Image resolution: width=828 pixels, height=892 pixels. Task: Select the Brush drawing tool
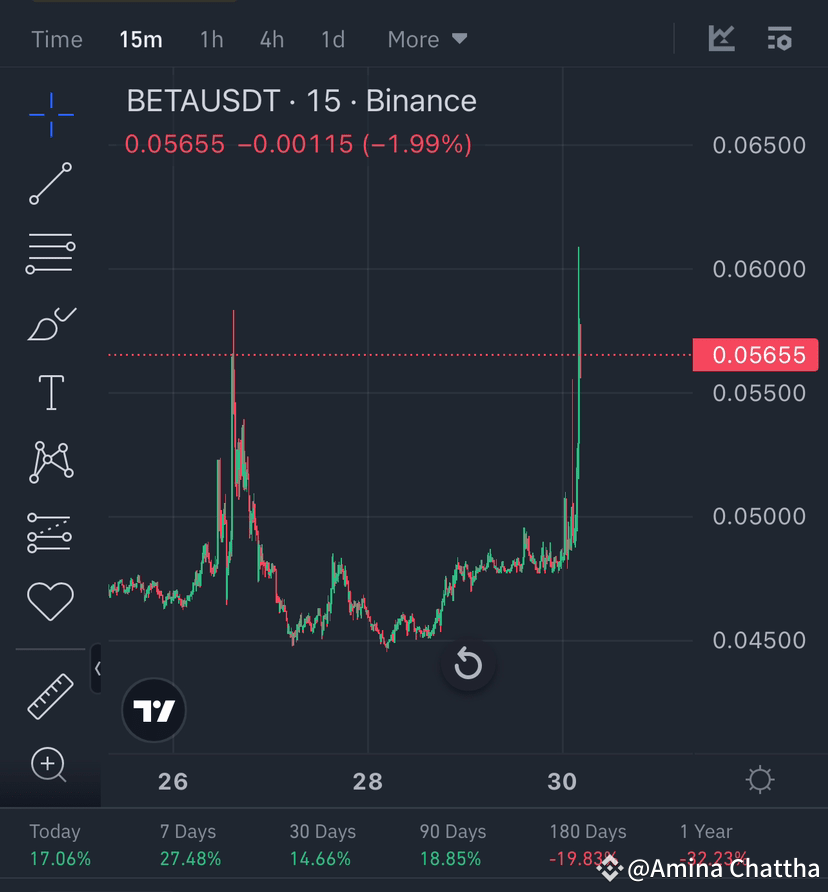coord(50,322)
